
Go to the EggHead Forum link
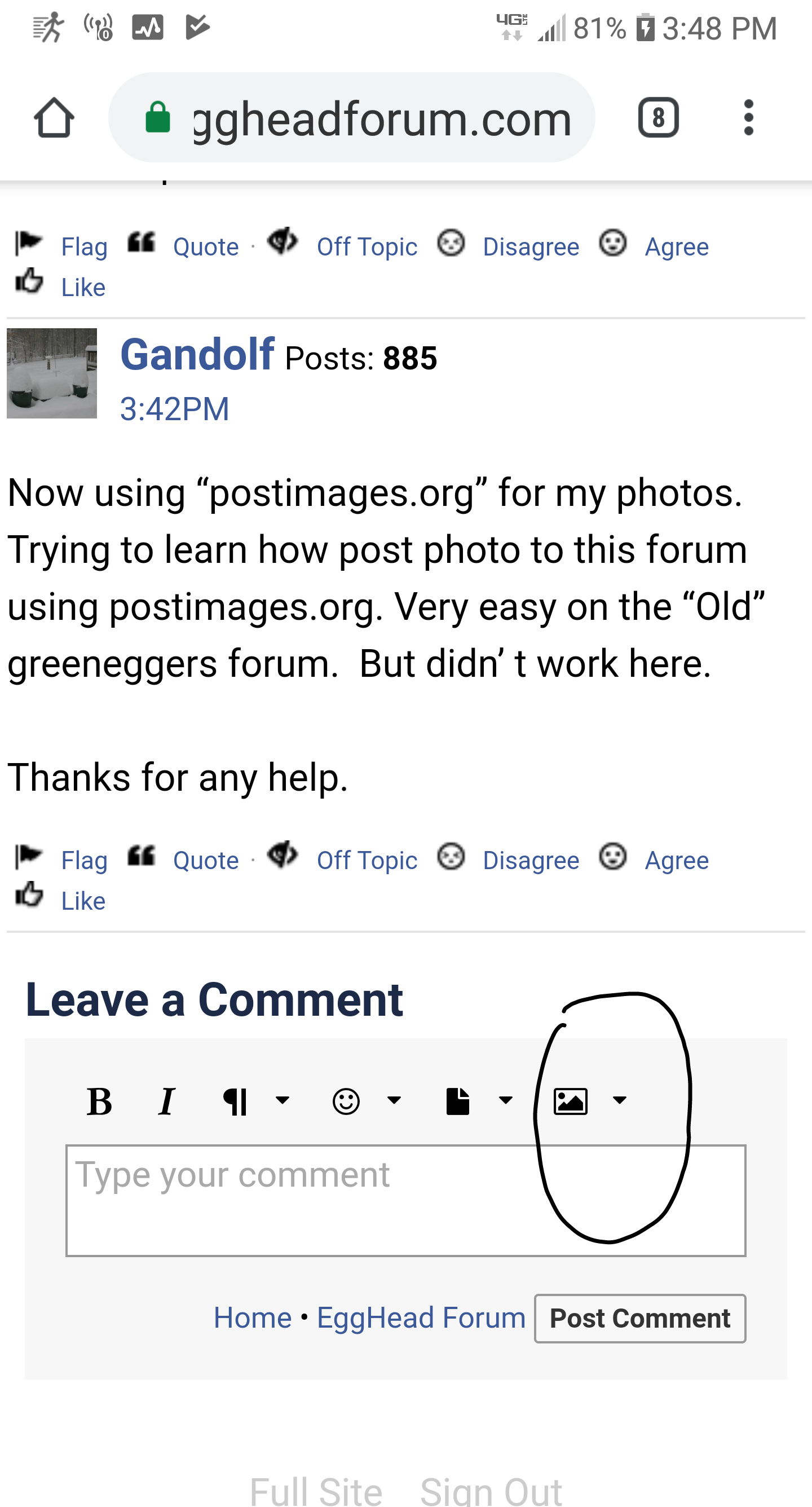421,1318
